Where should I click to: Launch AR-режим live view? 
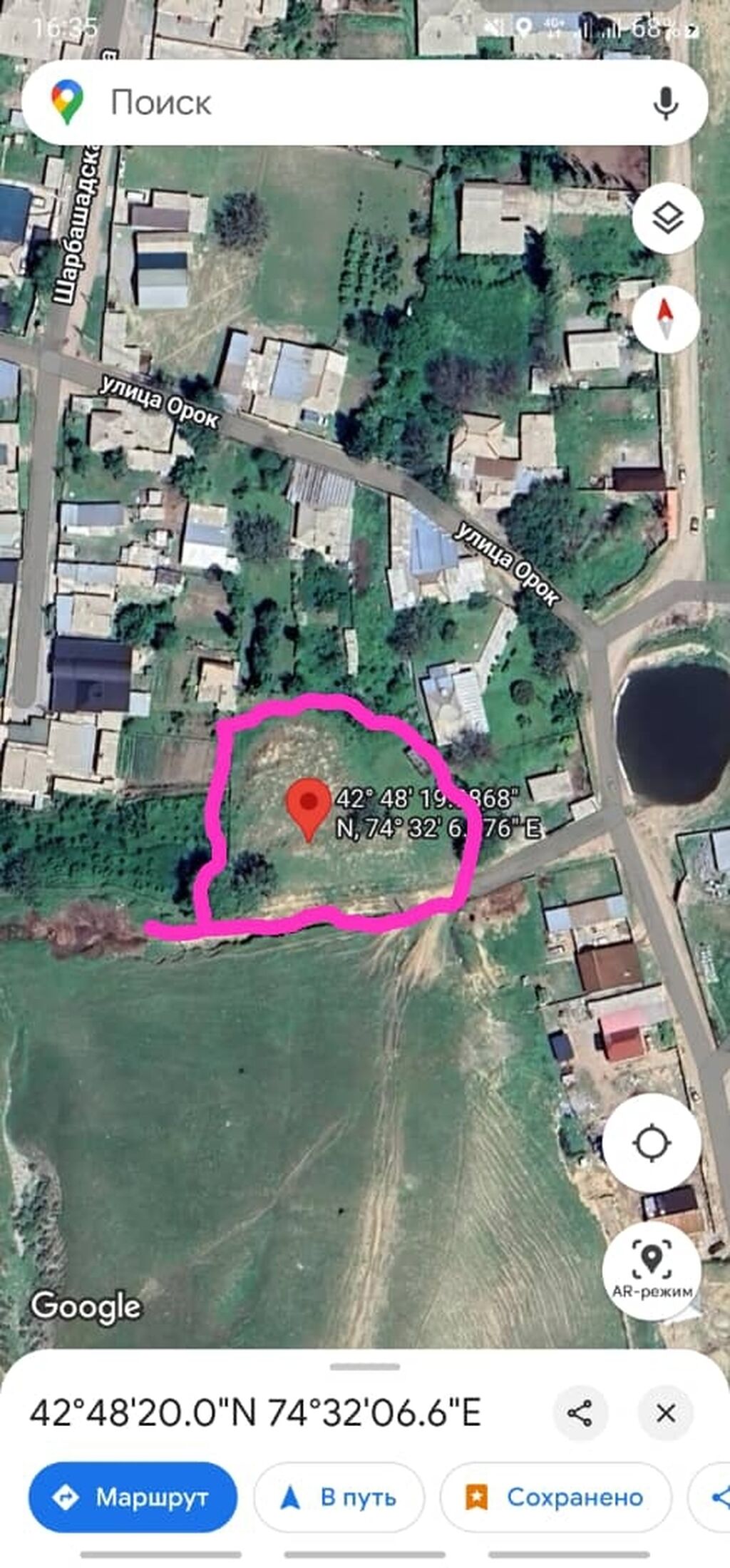(652, 1271)
